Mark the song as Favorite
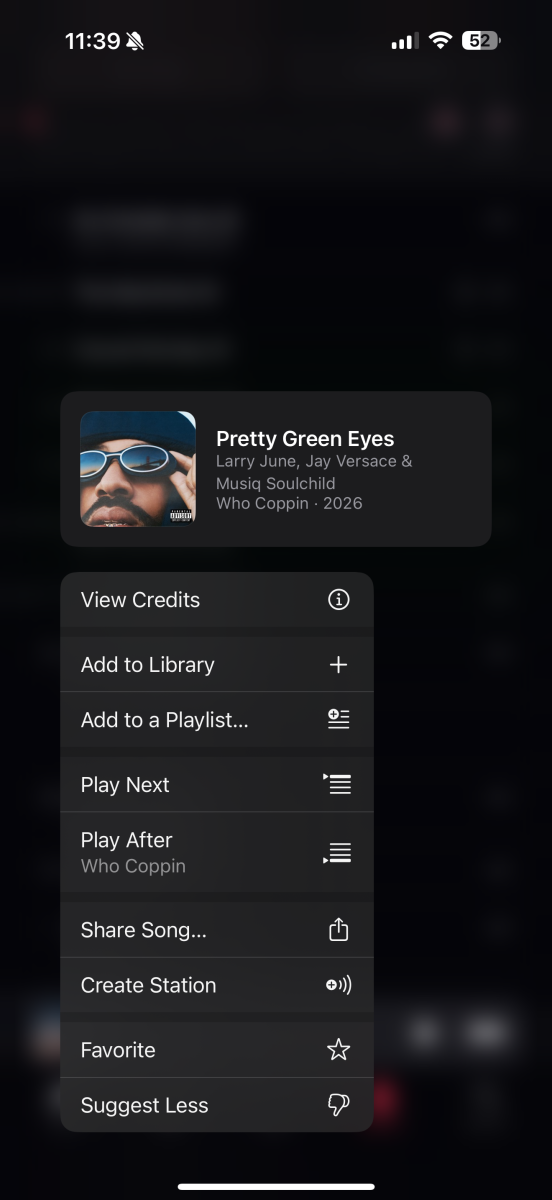This screenshot has height=1200, width=552. (217, 1050)
